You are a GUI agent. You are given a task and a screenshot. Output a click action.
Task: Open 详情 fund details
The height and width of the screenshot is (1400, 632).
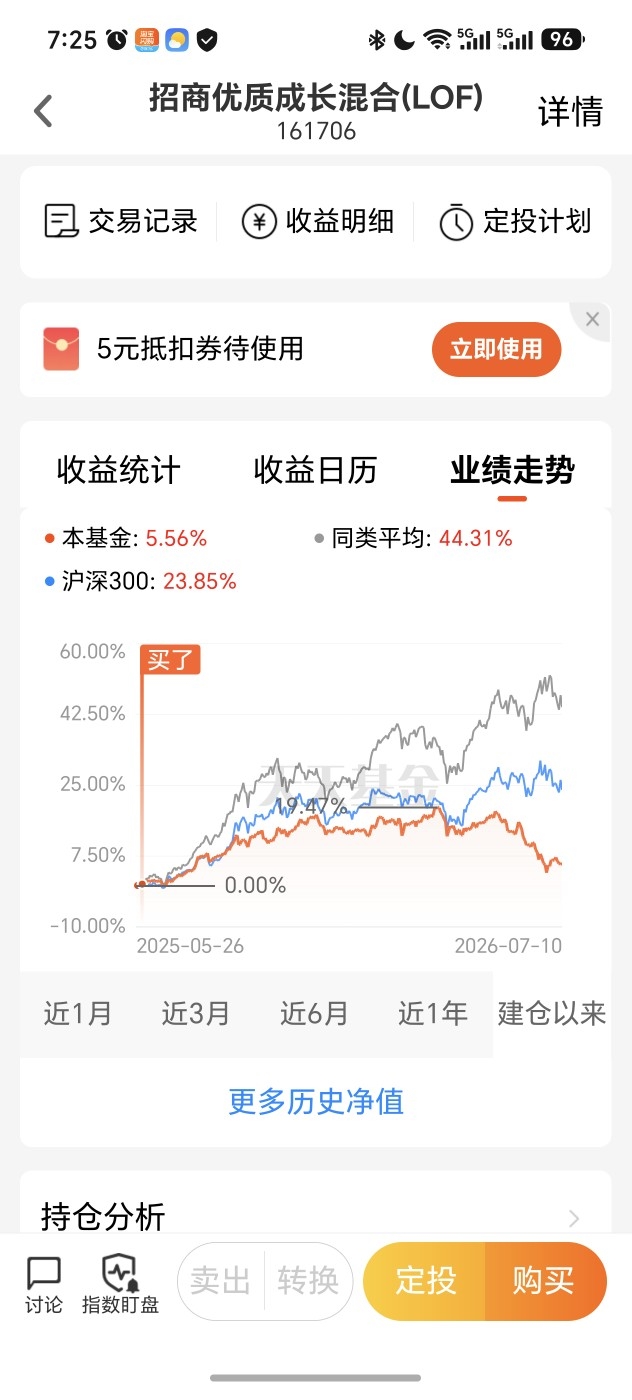(x=571, y=111)
